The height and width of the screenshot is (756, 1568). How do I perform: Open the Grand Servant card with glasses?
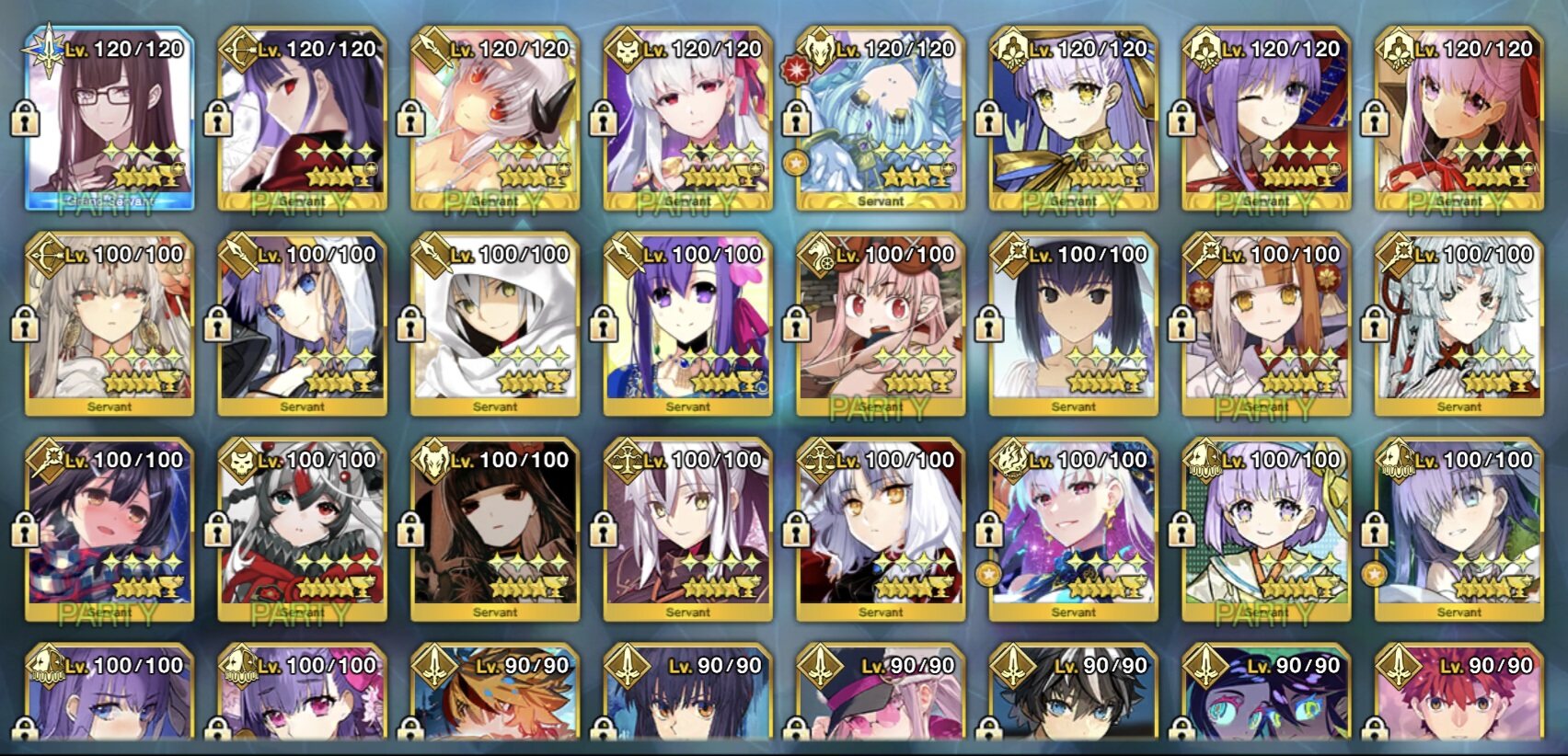pos(110,120)
